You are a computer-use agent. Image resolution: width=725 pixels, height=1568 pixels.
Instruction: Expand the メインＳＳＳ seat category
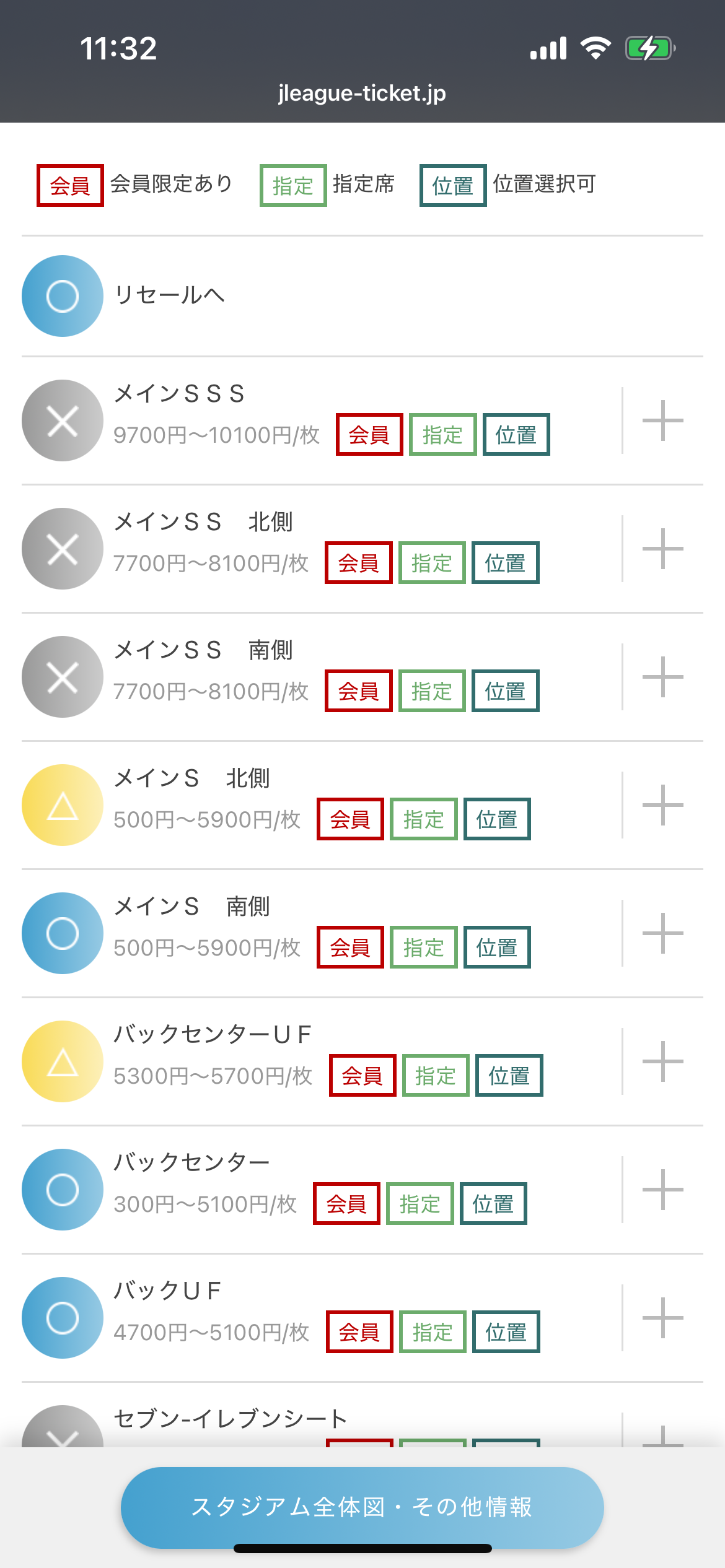(662, 420)
